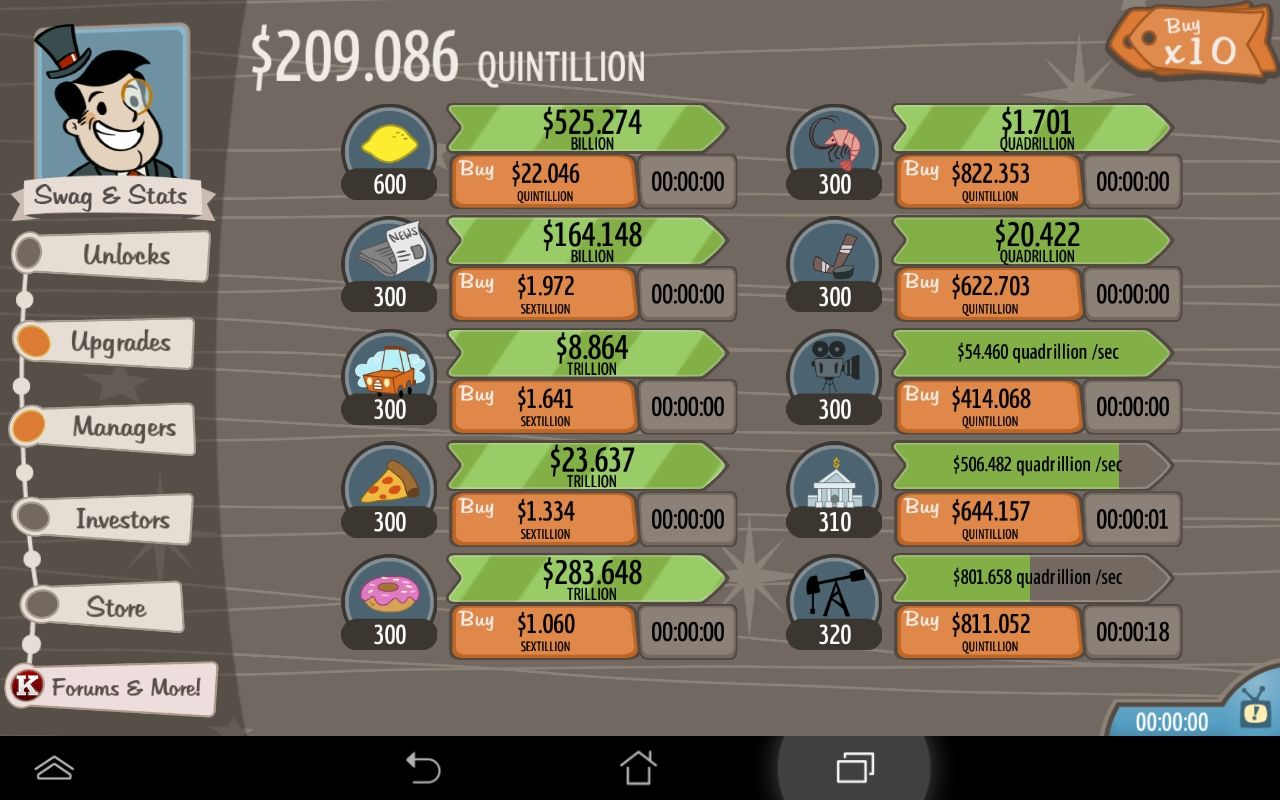The height and width of the screenshot is (800, 1280).
Task: Buy banks for $644.157 quintillion
Action: pyautogui.click(x=988, y=519)
